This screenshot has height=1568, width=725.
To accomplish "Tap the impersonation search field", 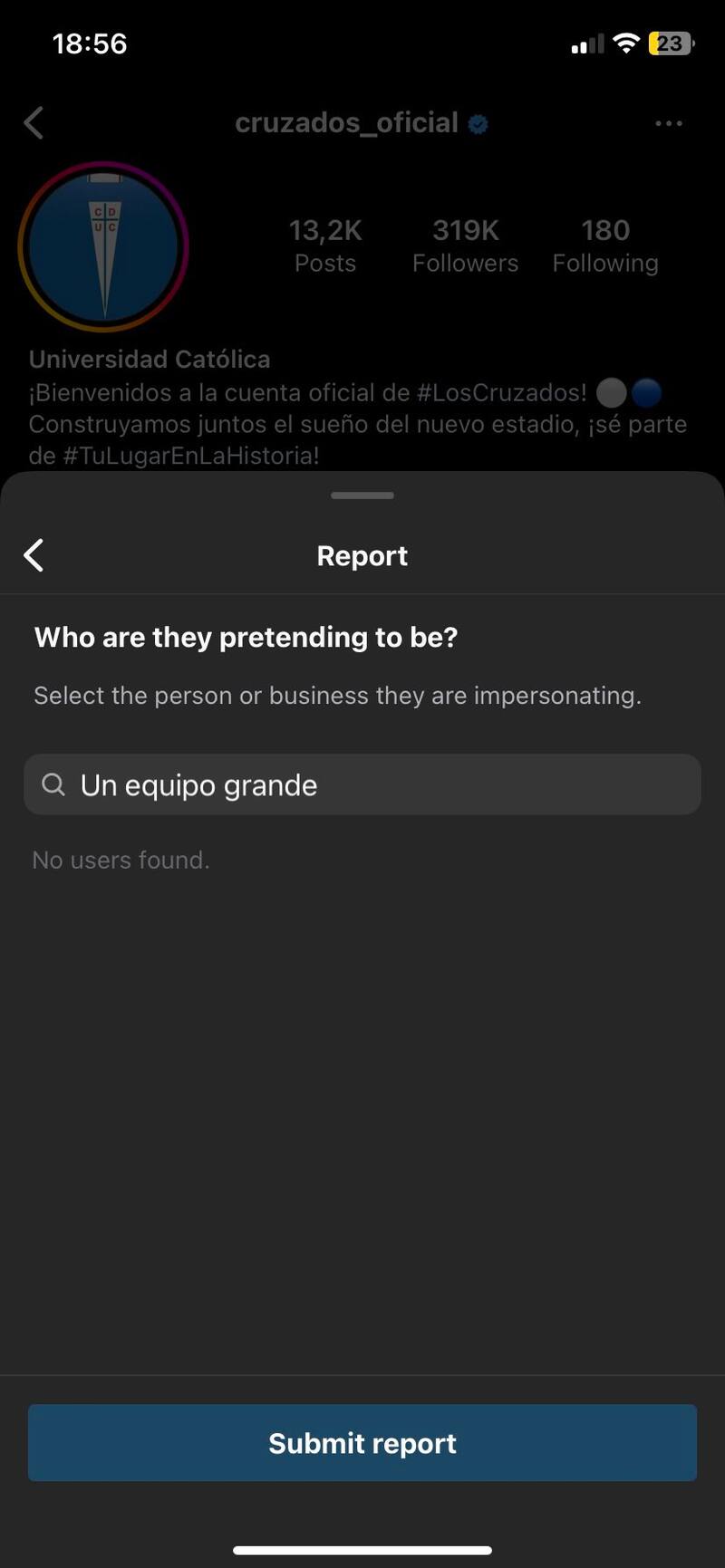I will (x=362, y=784).
